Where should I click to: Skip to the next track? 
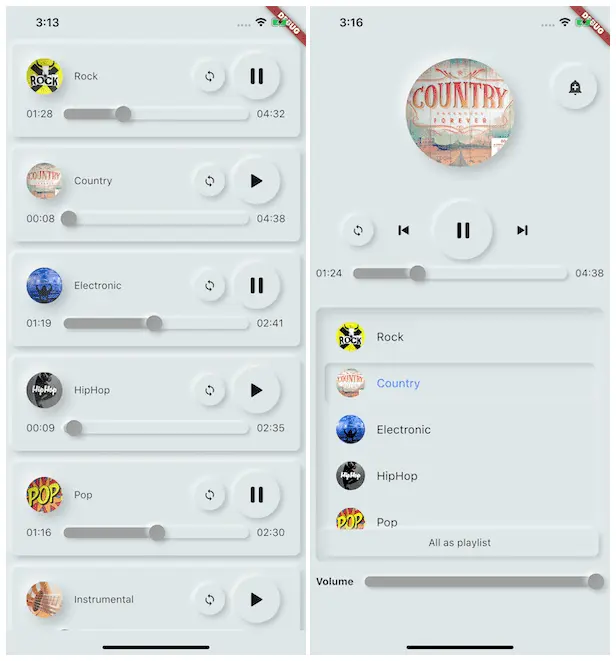click(x=521, y=230)
